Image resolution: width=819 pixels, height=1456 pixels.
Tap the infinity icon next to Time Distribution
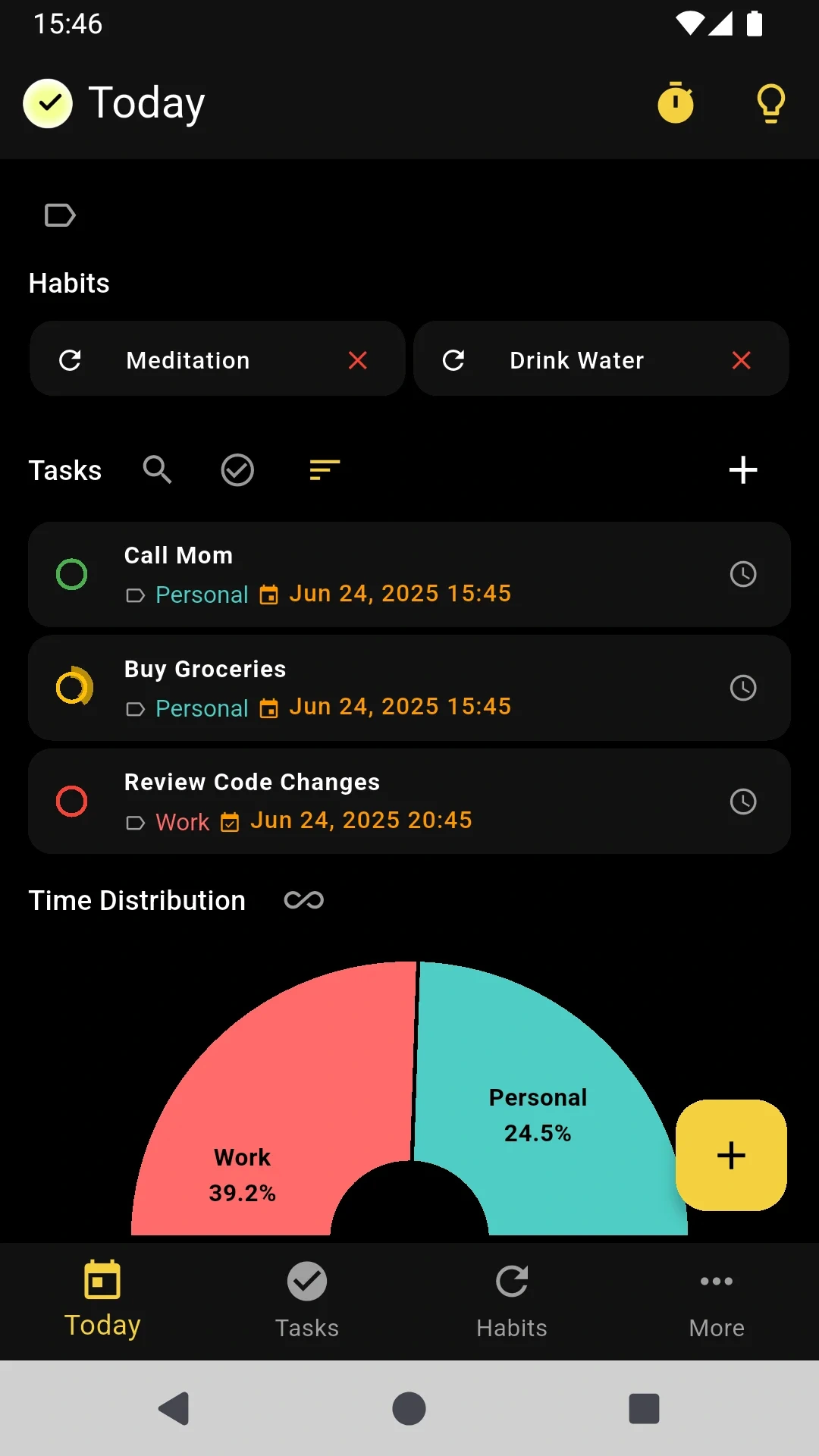point(303,899)
